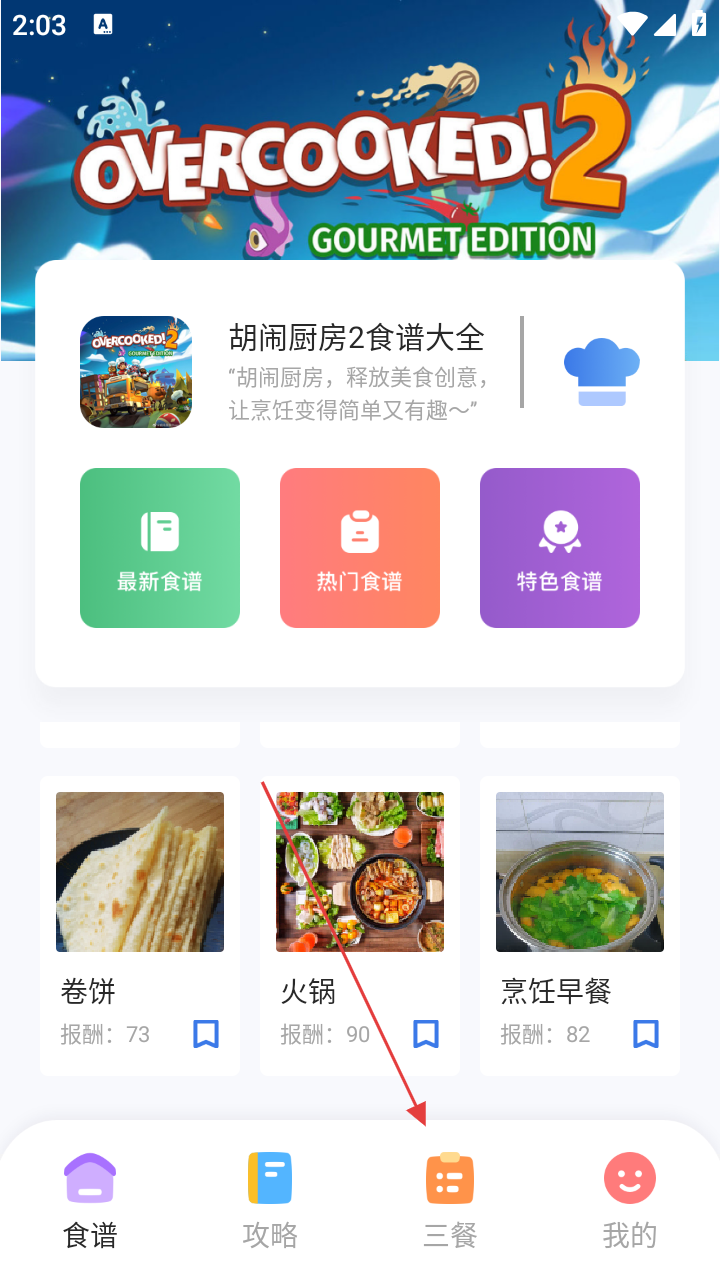Open the 最新食谱 green button
The width and height of the screenshot is (720, 1280).
coord(160,548)
